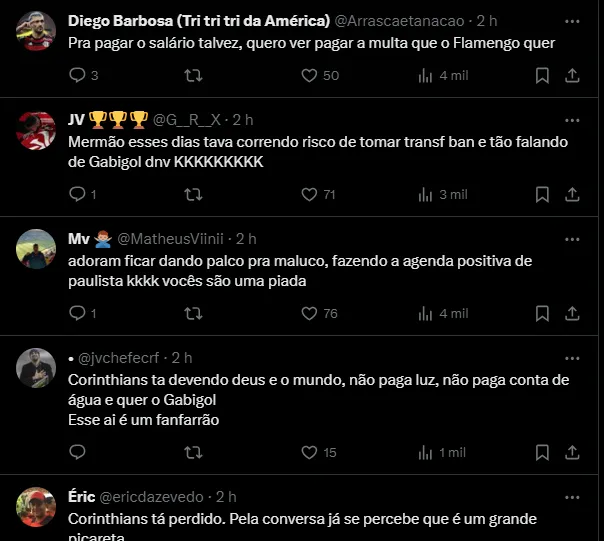
Task: Open more options on Mv's tweet
Action: (x=570, y=239)
